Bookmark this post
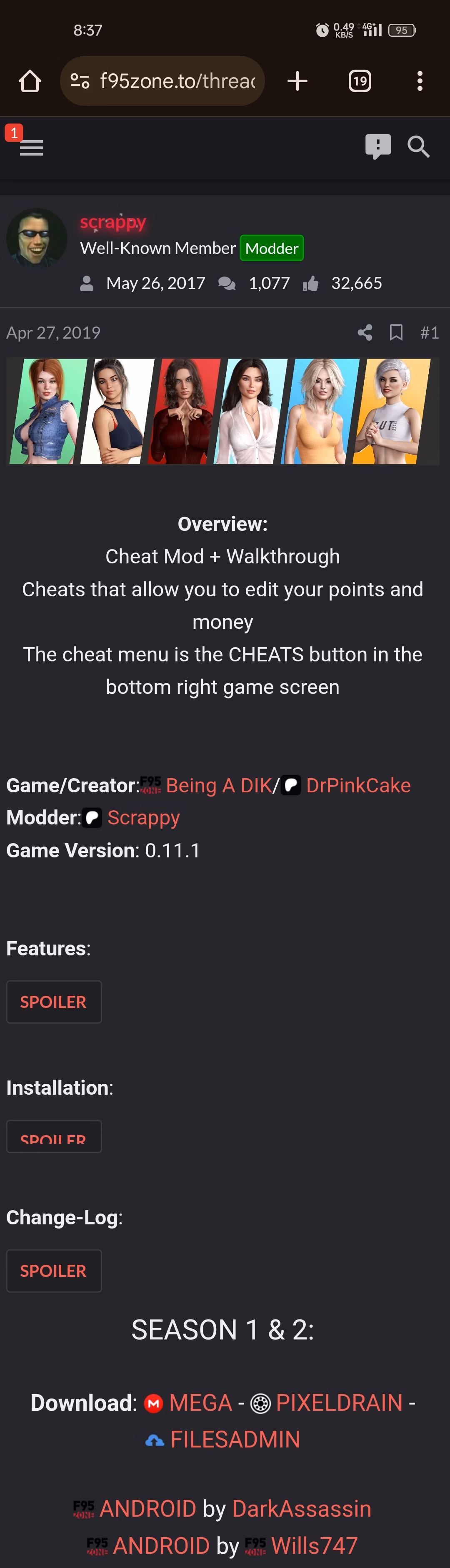 396,332
